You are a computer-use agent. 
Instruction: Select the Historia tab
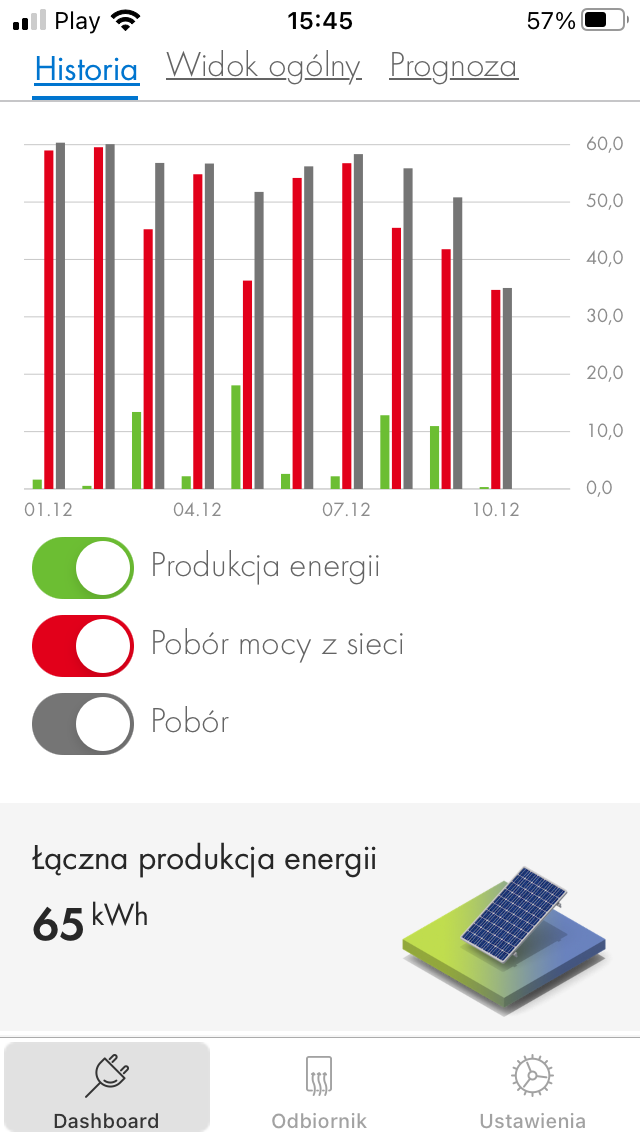coord(86,70)
